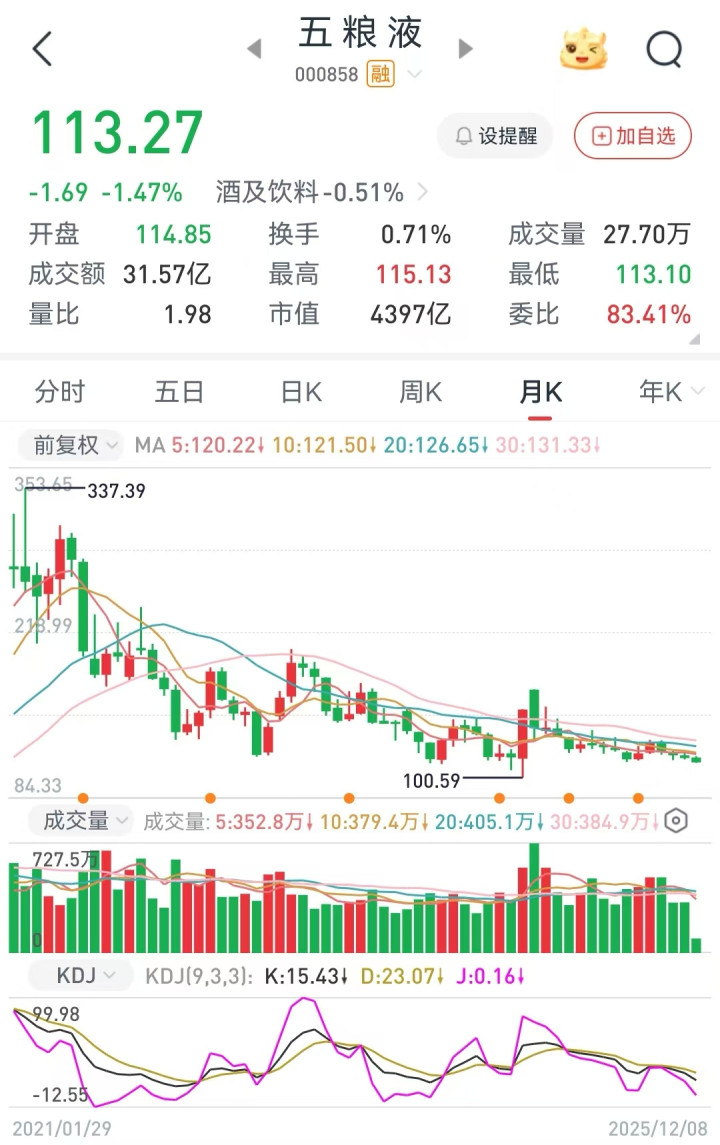Switch to the previous stock

(x=254, y=48)
